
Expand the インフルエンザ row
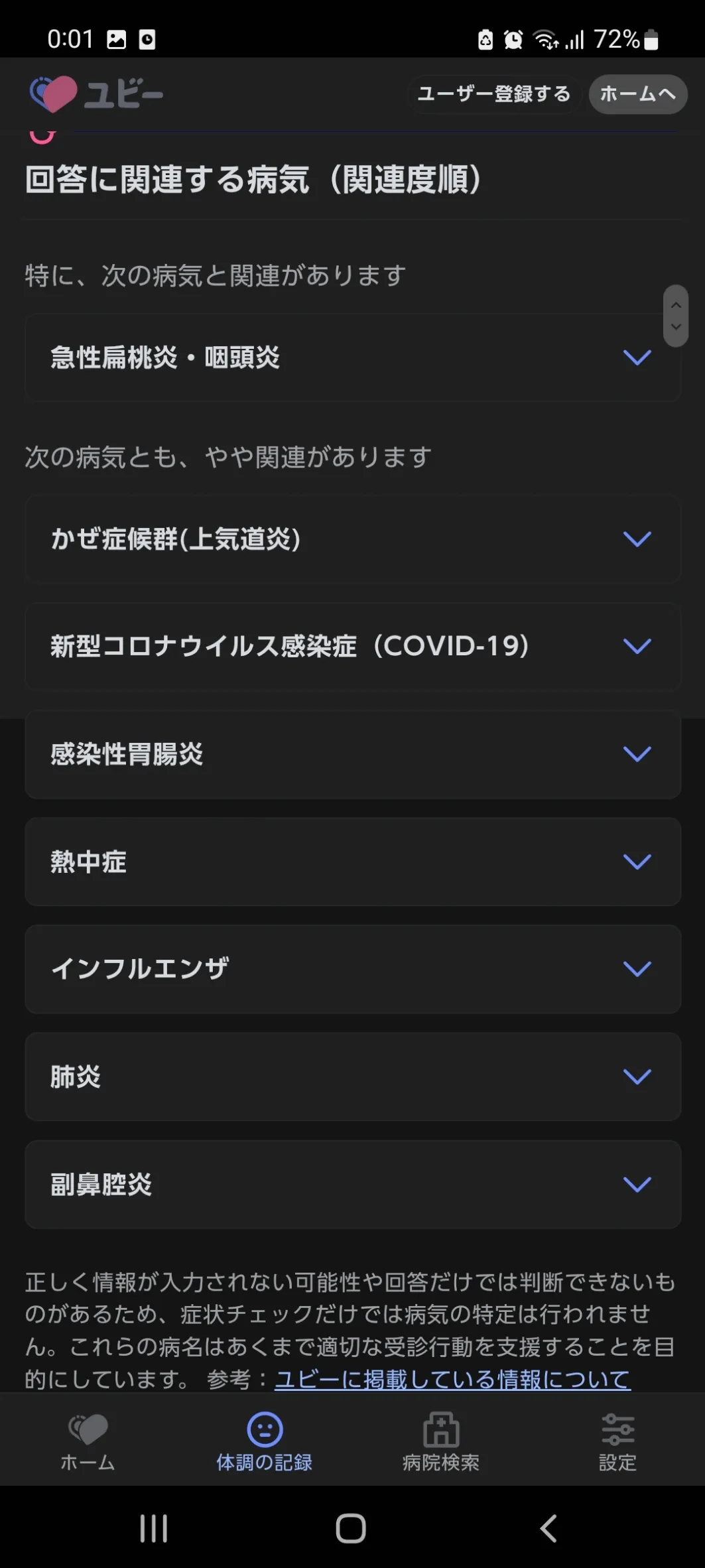353,969
